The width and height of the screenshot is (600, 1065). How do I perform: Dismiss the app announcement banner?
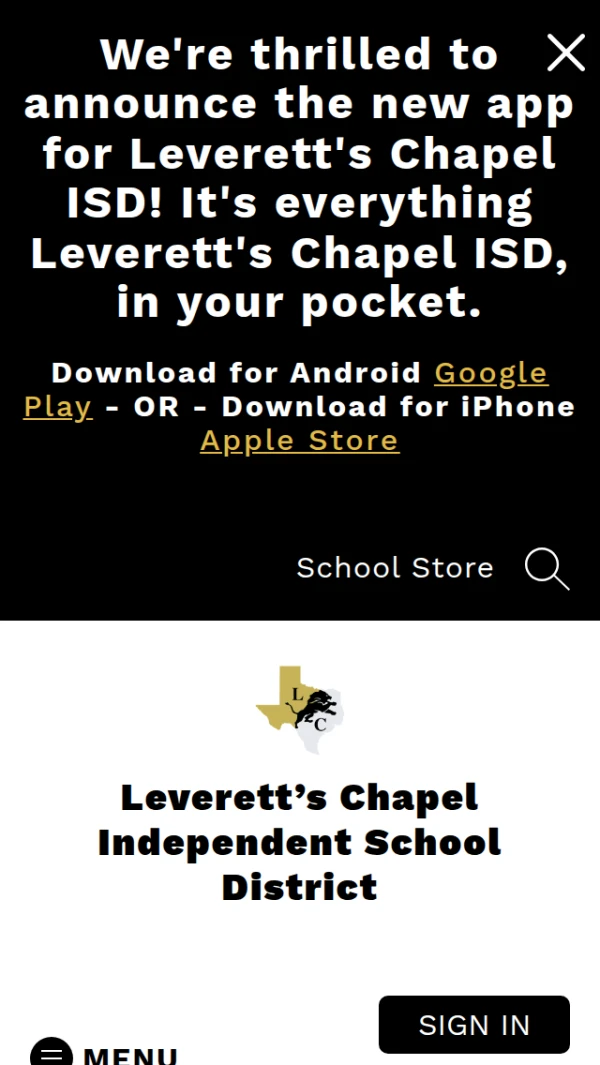(x=566, y=53)
